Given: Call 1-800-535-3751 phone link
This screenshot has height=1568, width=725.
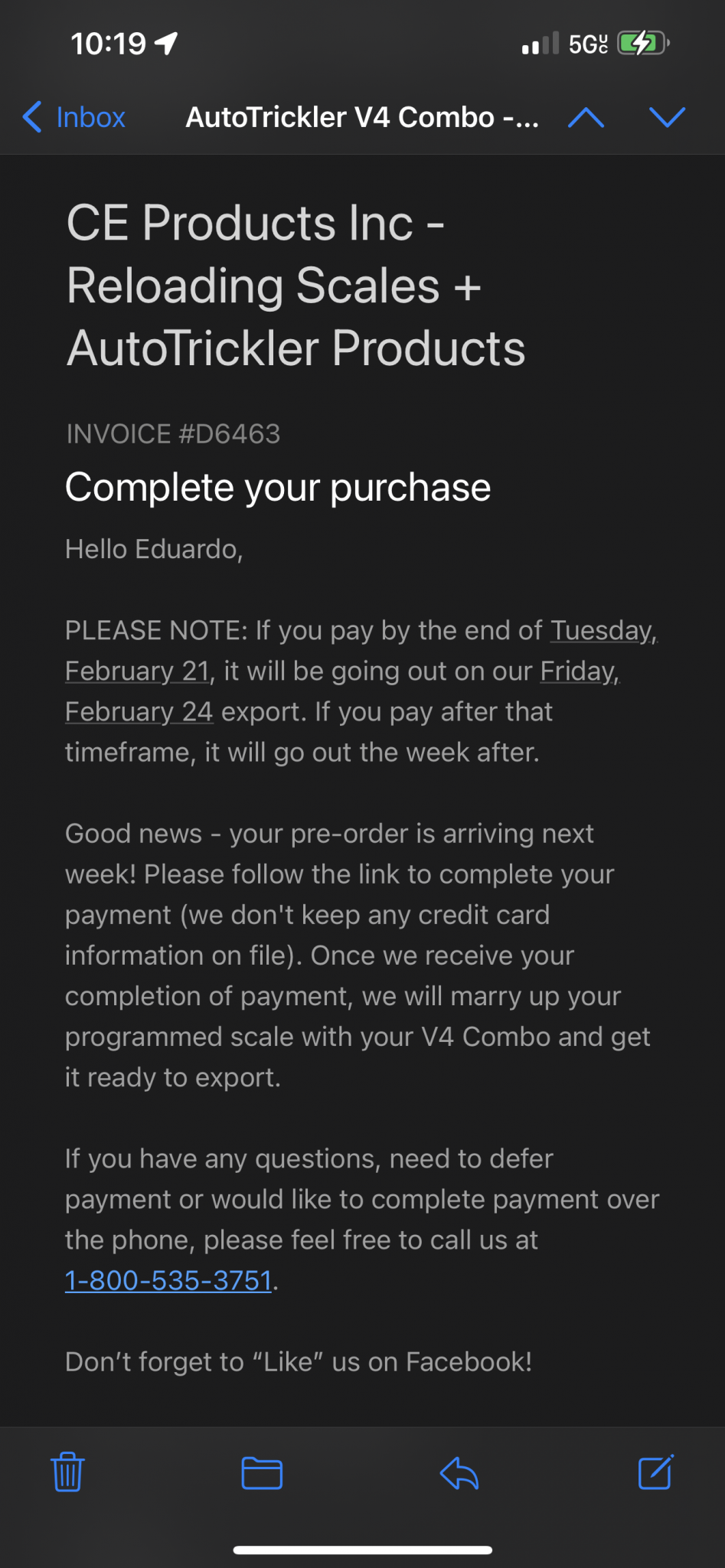Looking at the screenshot, I should coord(169,1280).
